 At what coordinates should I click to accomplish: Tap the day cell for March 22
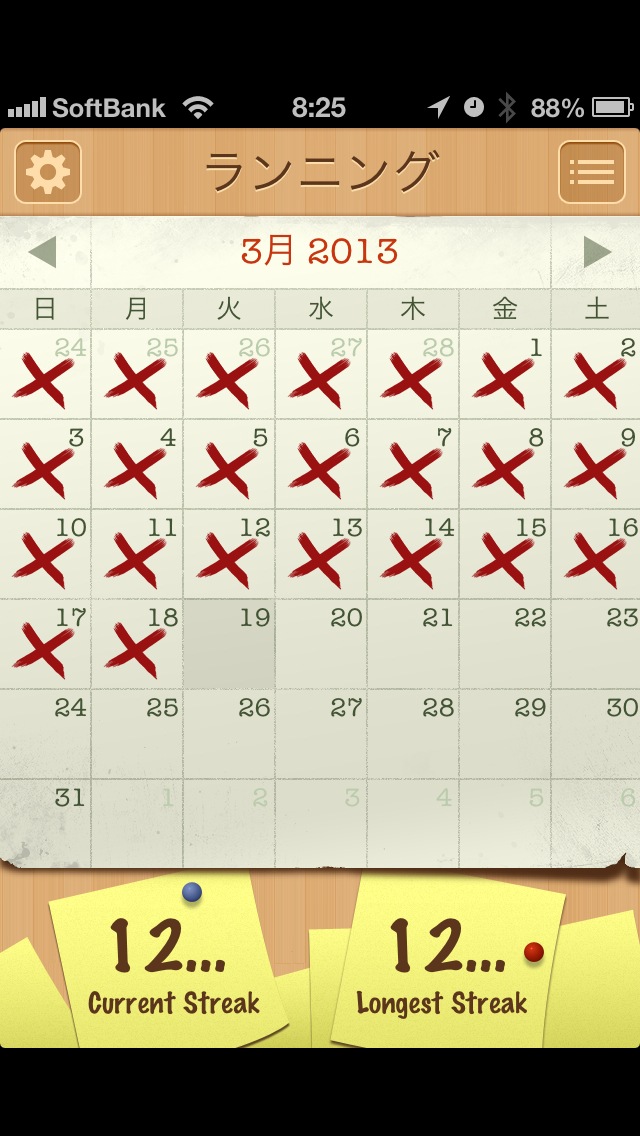[x=505, y=645]
